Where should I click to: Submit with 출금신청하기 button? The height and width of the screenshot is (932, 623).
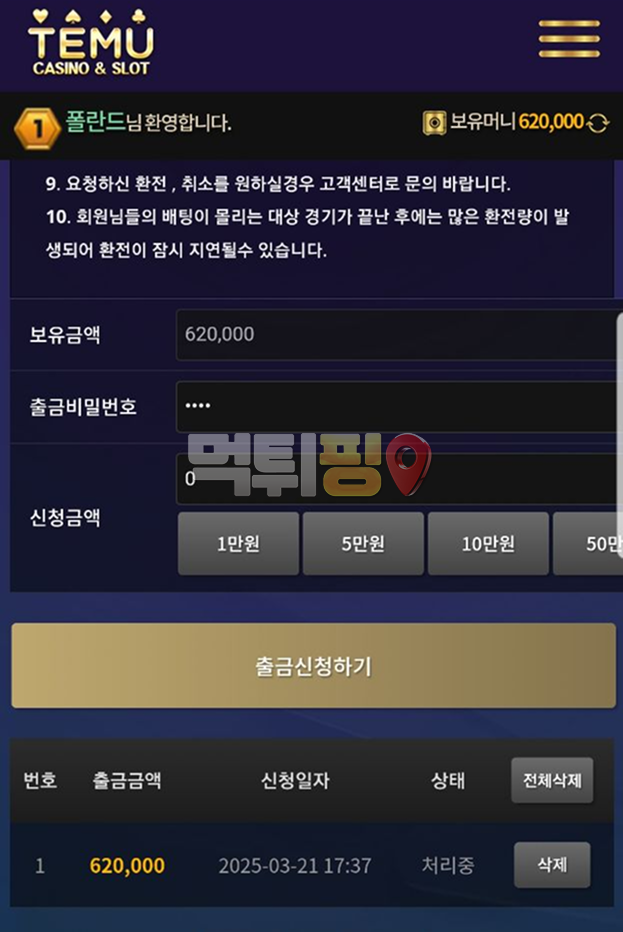pyautogui.click(x=313, y=666)
